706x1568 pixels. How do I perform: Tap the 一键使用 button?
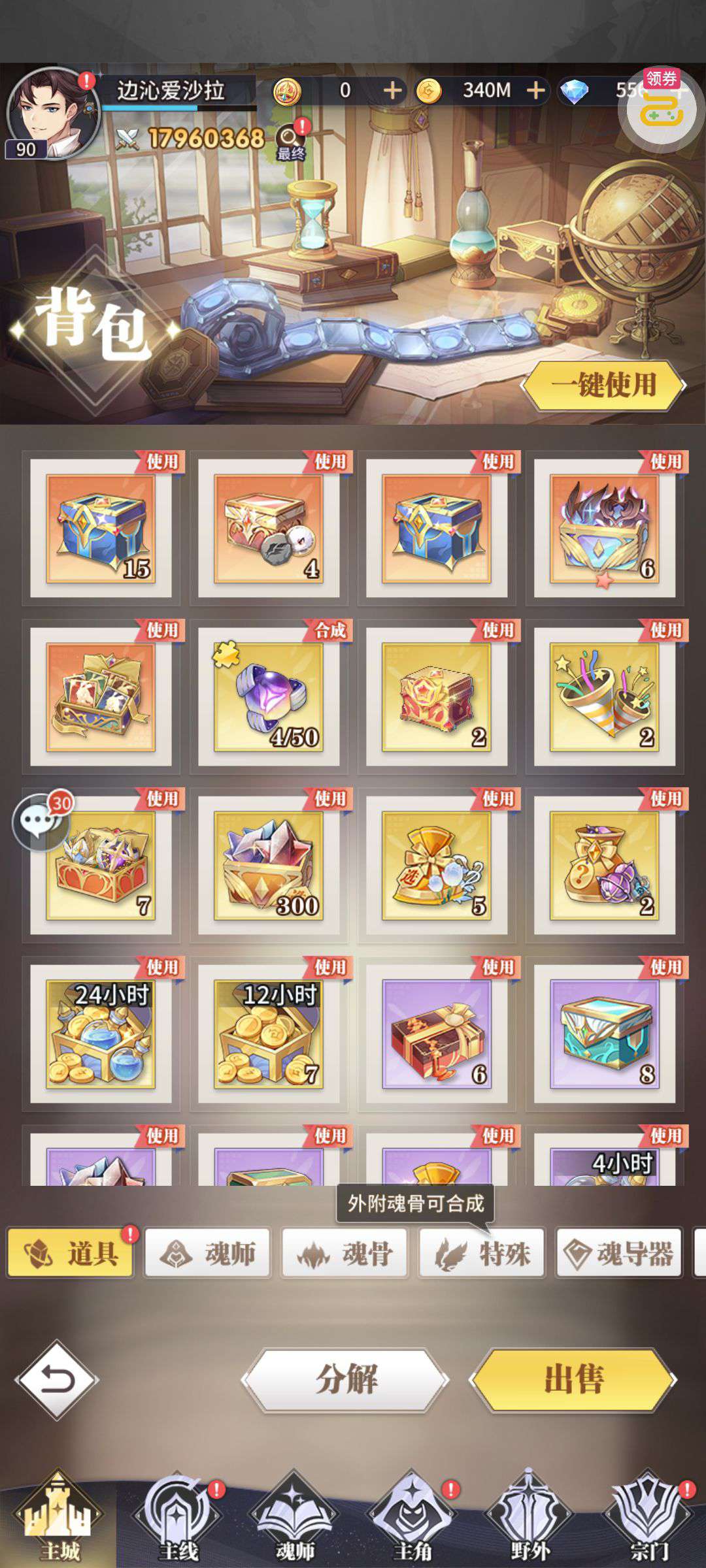(x=603, y=385)
